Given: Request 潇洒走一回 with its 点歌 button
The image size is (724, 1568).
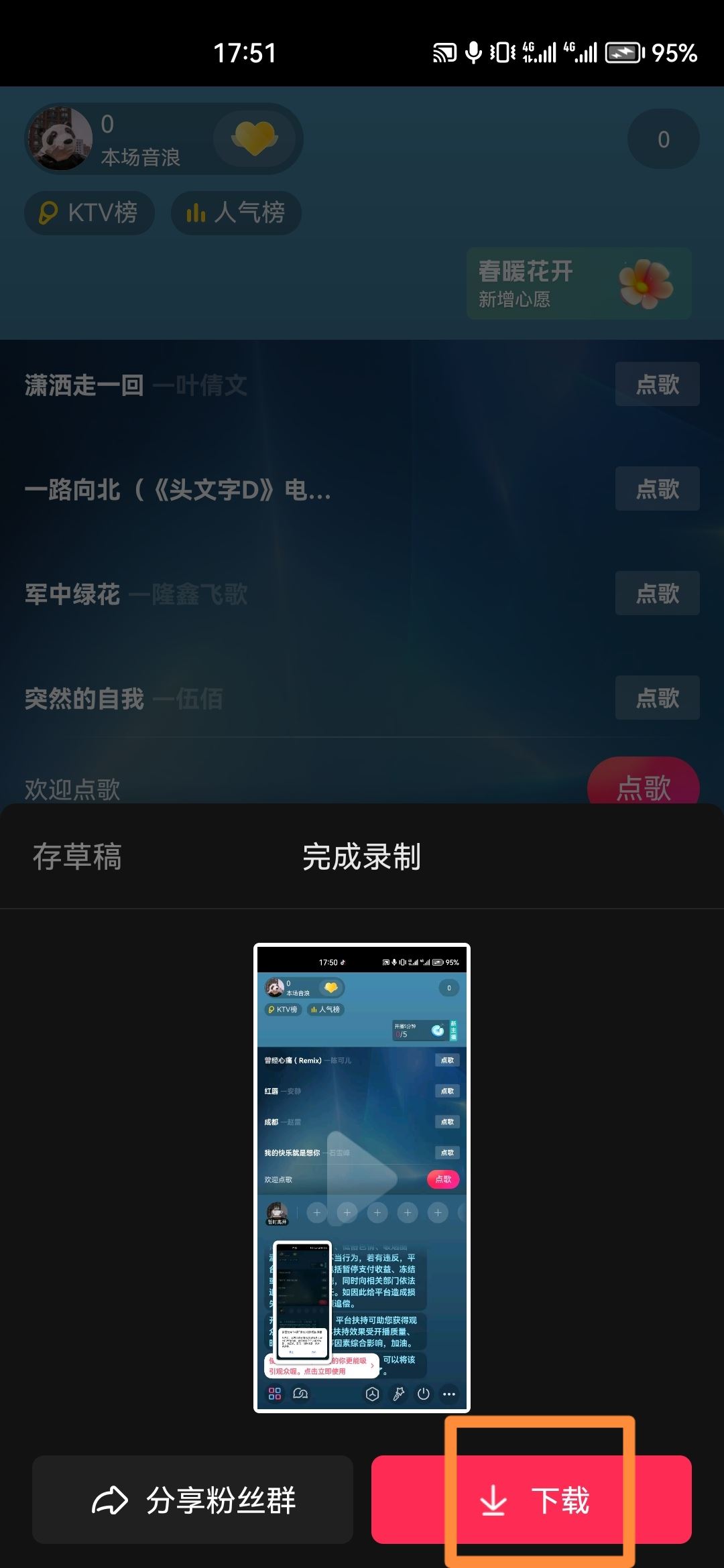Looking at the screenshot, I should [656, 383].
